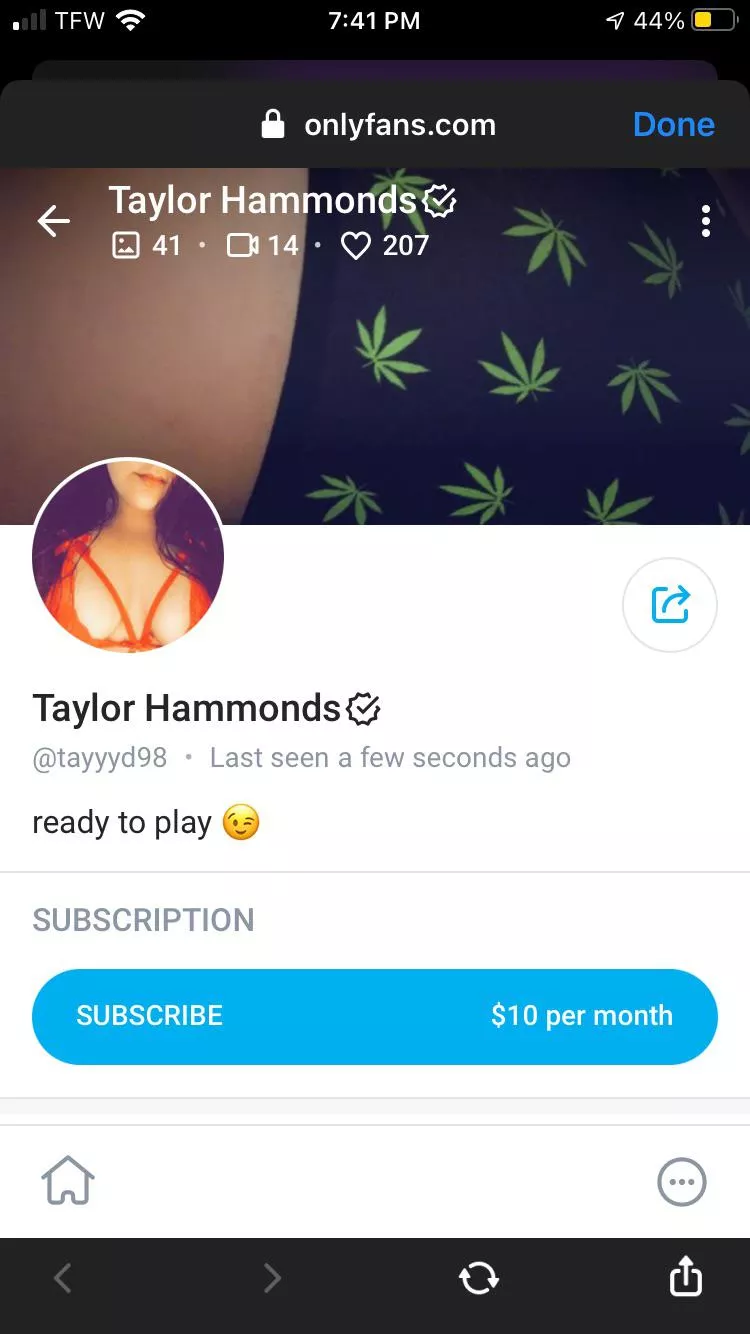Open the three-dot overflow menu

(706, 221)
